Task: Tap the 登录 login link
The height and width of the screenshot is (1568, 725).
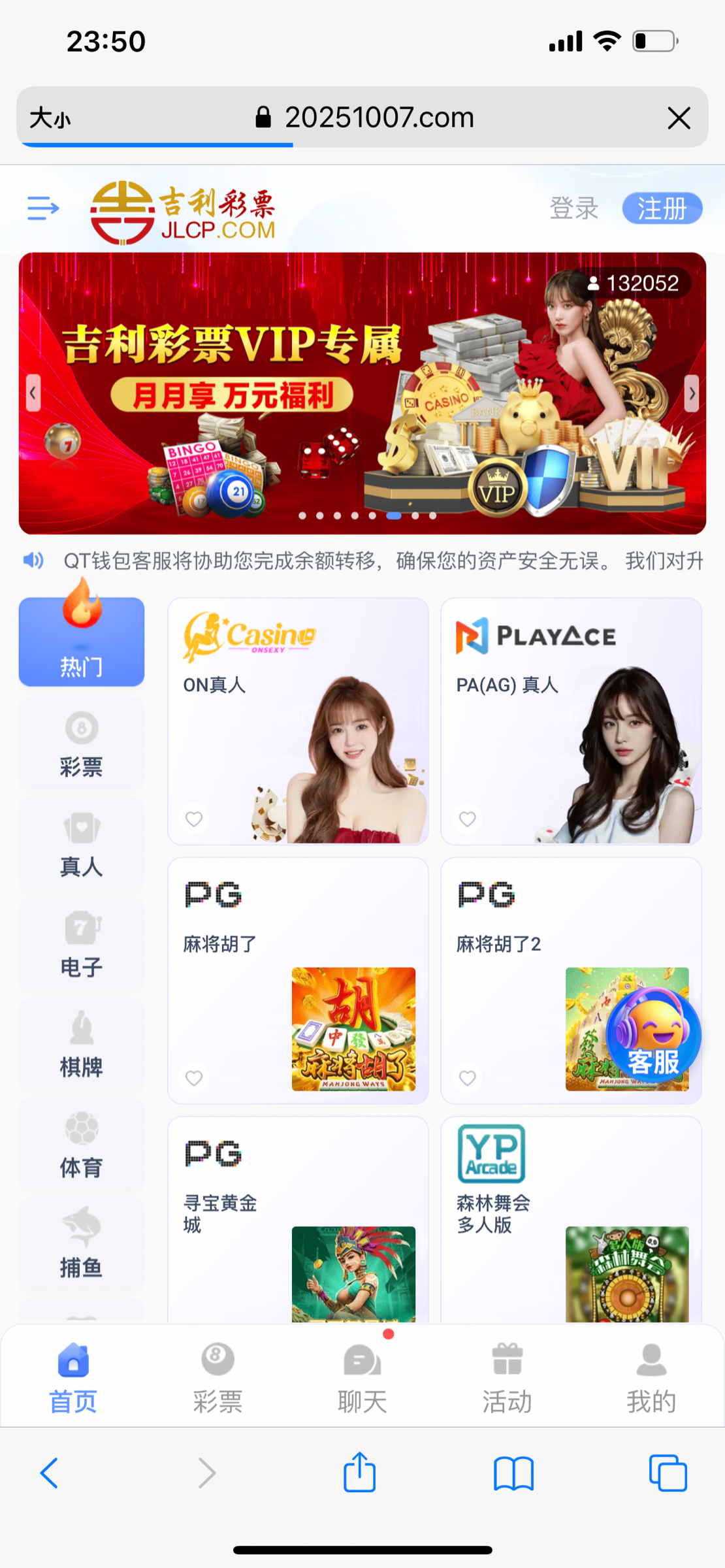Action: (x=573, y=208)
